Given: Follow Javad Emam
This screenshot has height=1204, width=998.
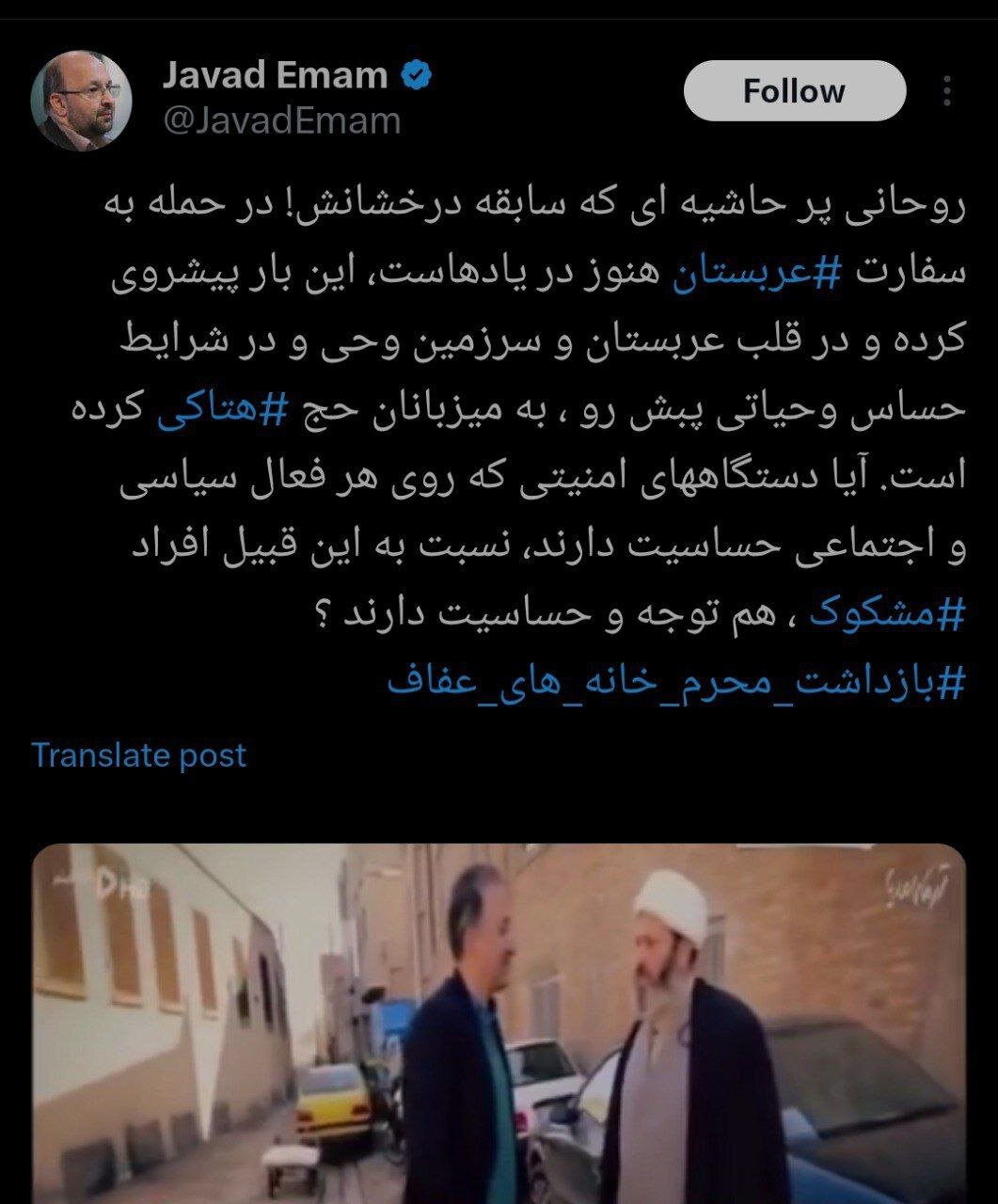Looking at the screenshot, I should click(x=794, y=91).
